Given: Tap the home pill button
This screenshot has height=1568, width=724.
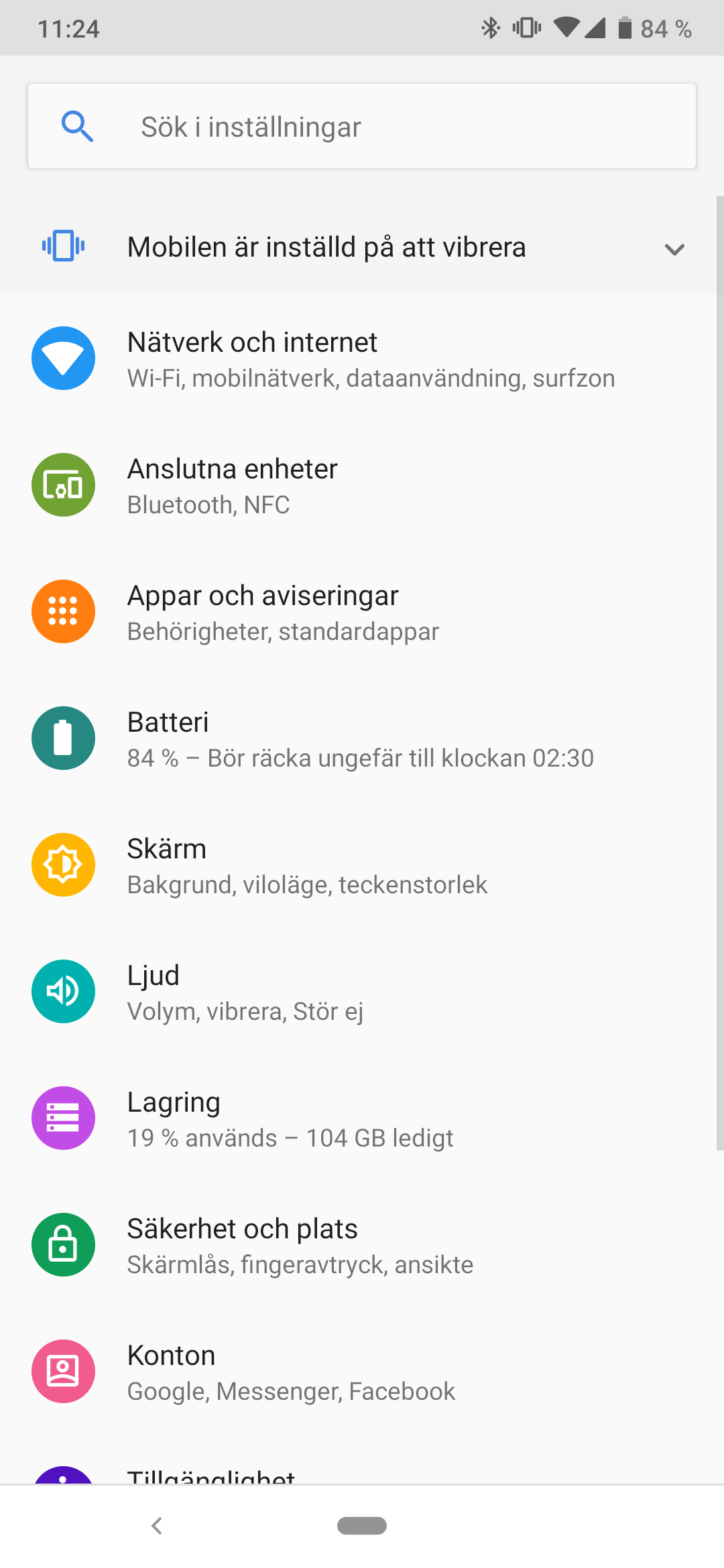Looking at the screenshot, I should 362,1526.
